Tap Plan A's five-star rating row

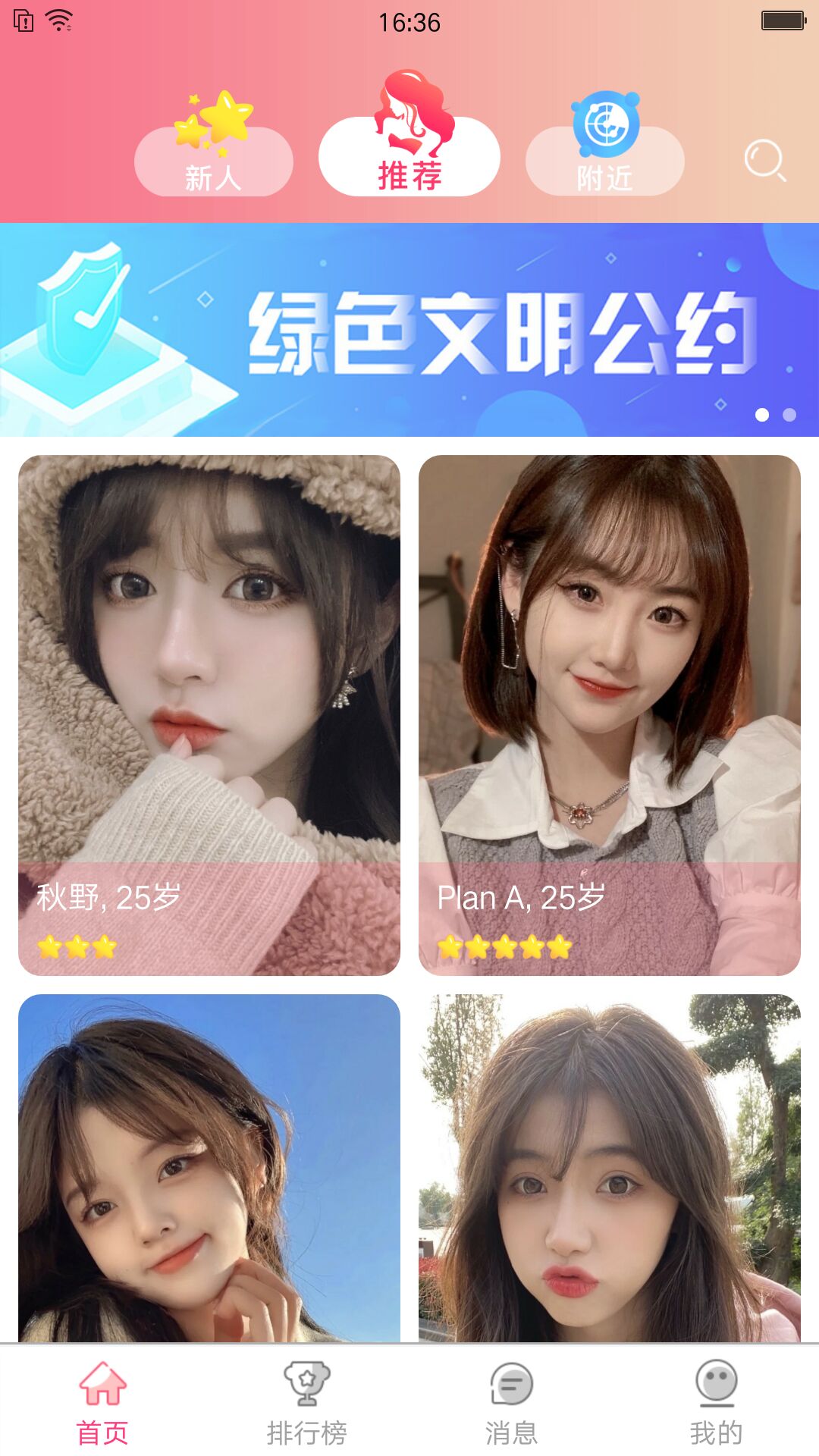point(500,949)
